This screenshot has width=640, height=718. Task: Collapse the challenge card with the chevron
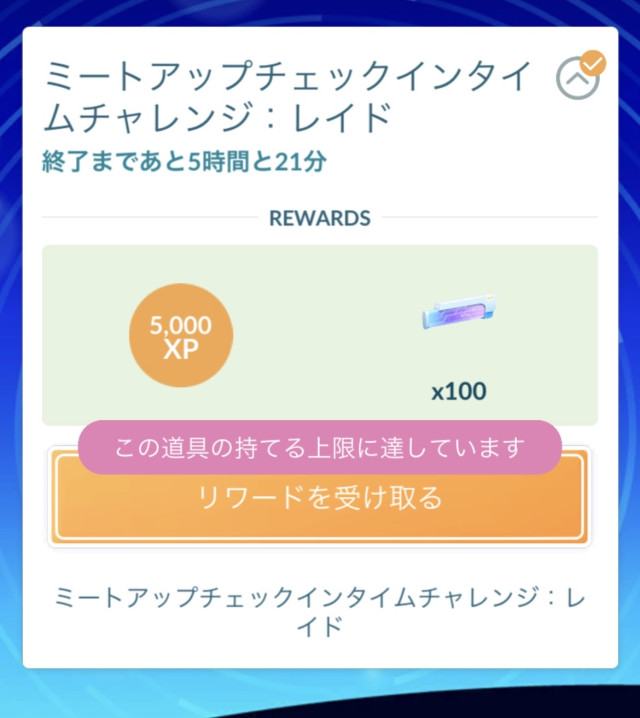[577, 79]
